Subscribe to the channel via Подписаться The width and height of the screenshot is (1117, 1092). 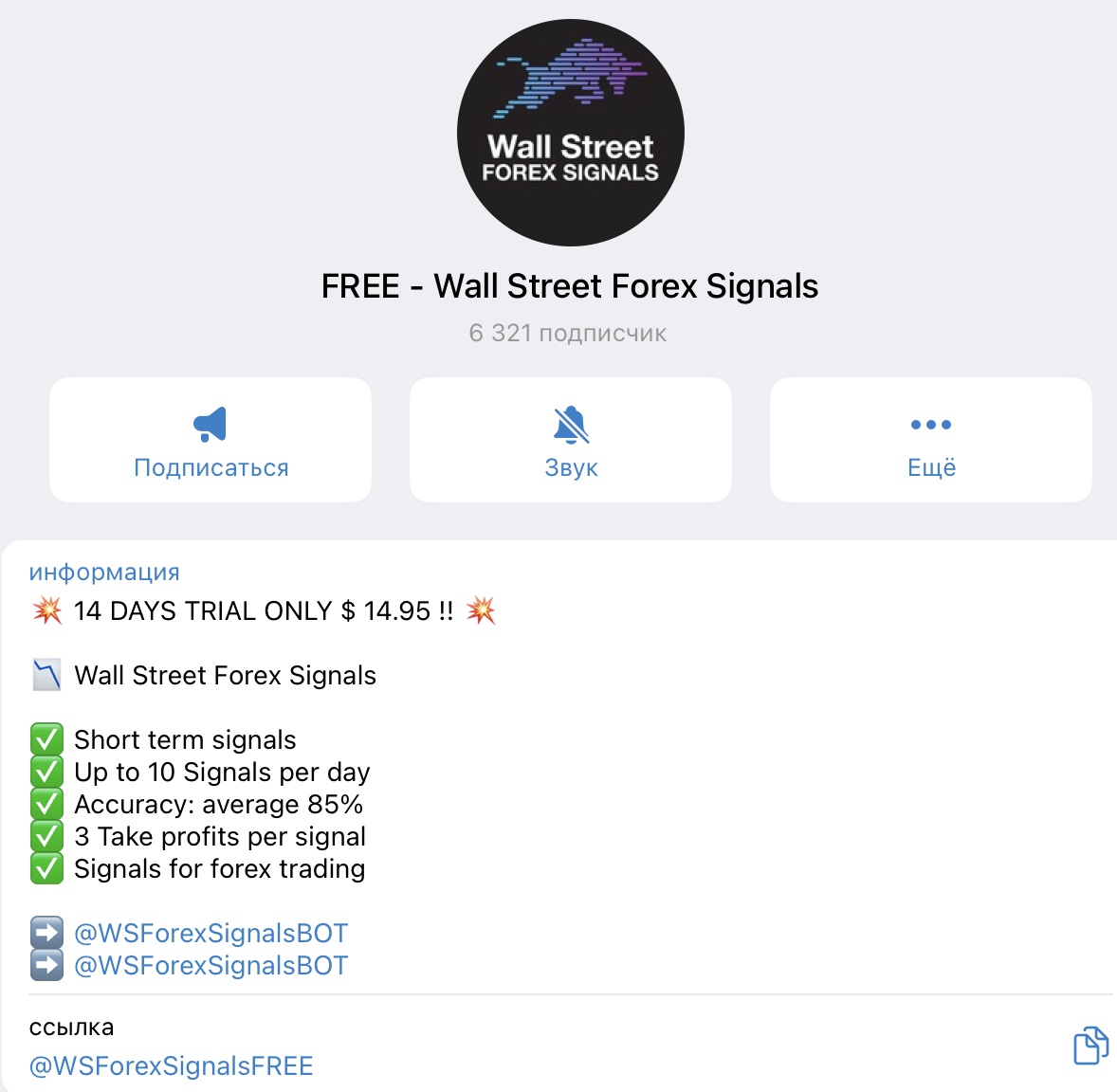tap(211, 440)
